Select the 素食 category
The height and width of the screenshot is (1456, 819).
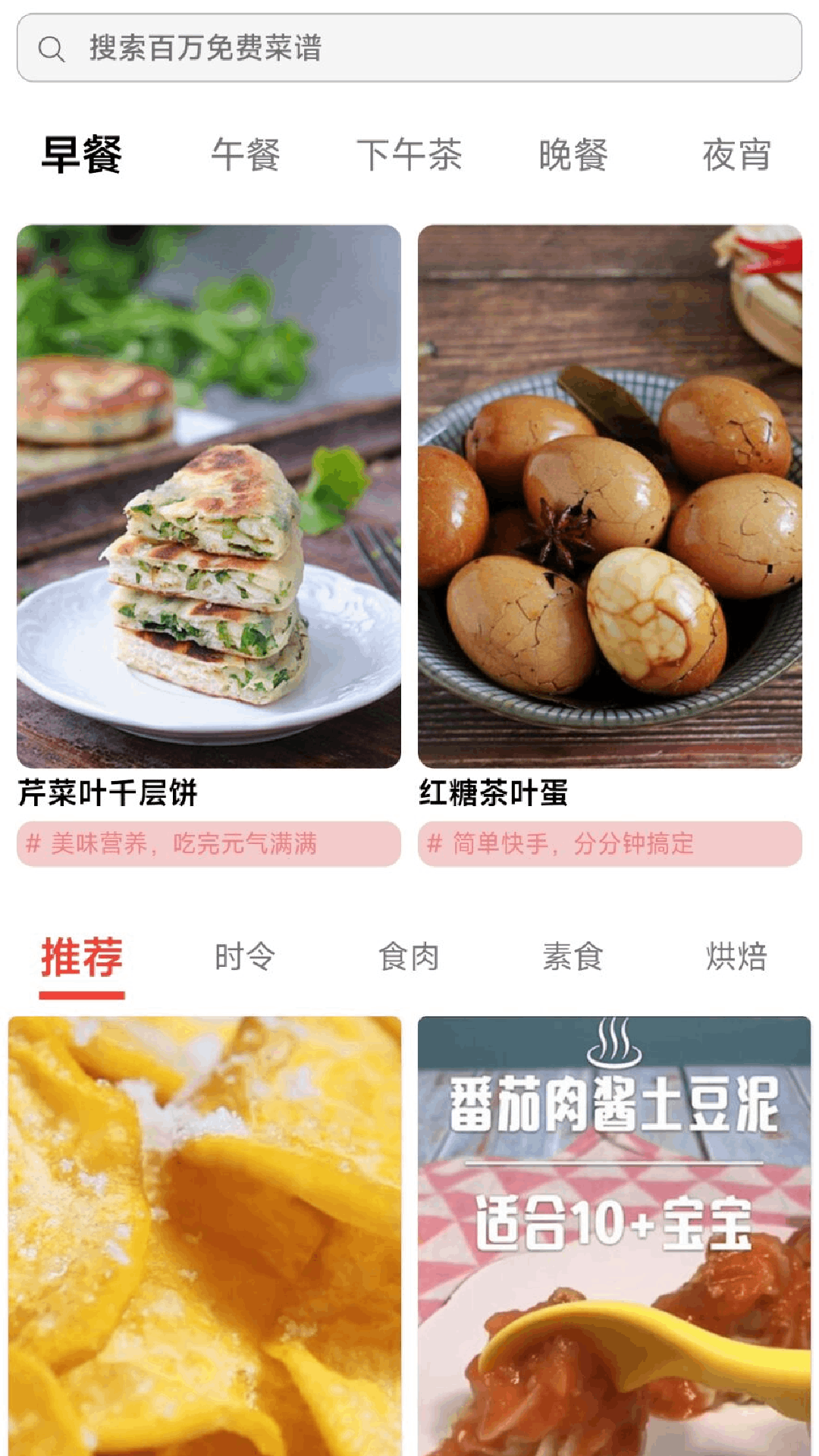click(573, 958)
